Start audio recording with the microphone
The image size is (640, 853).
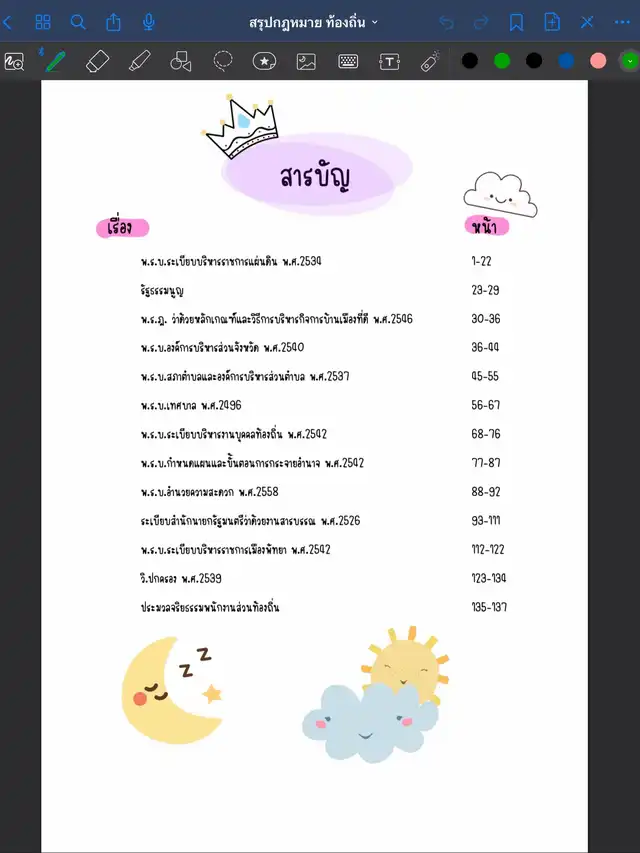149,22
